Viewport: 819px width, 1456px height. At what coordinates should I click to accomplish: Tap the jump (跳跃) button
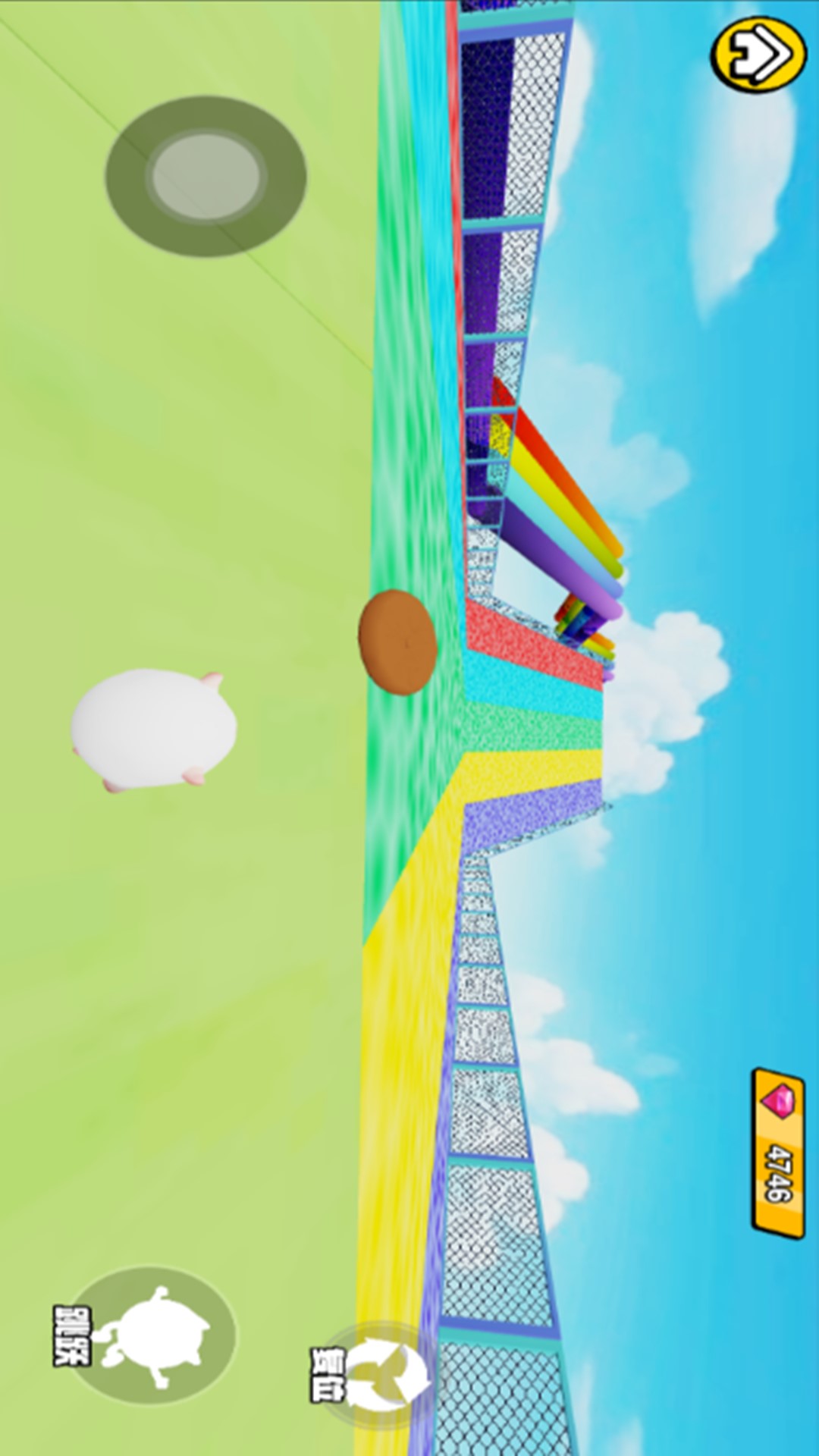[152, 1335]
